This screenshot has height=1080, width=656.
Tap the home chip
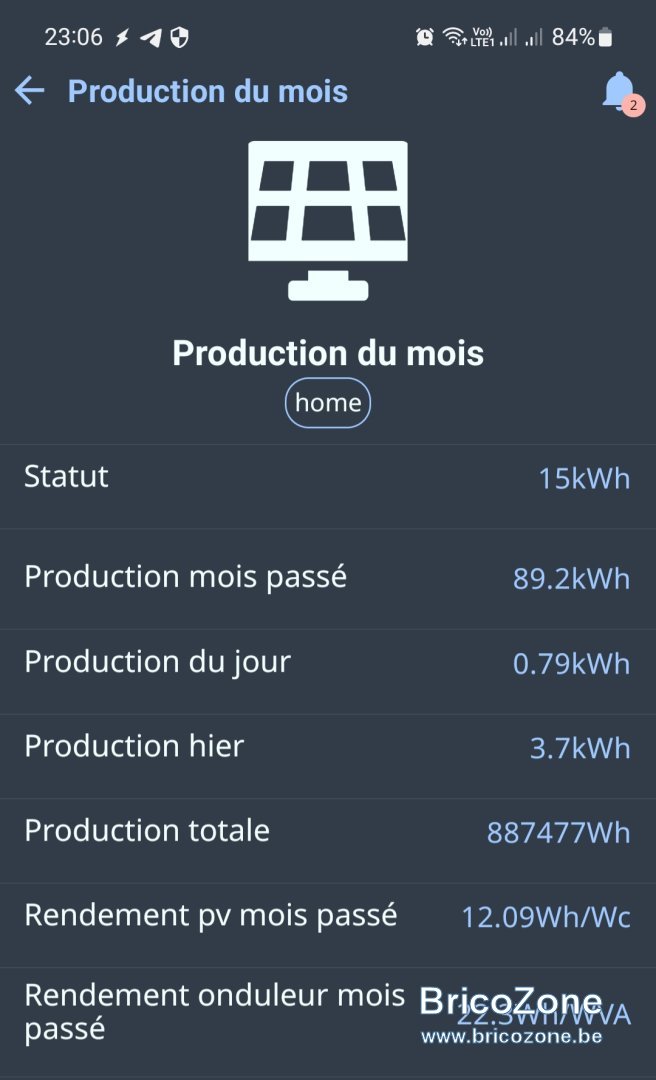[x=328, y=403]
